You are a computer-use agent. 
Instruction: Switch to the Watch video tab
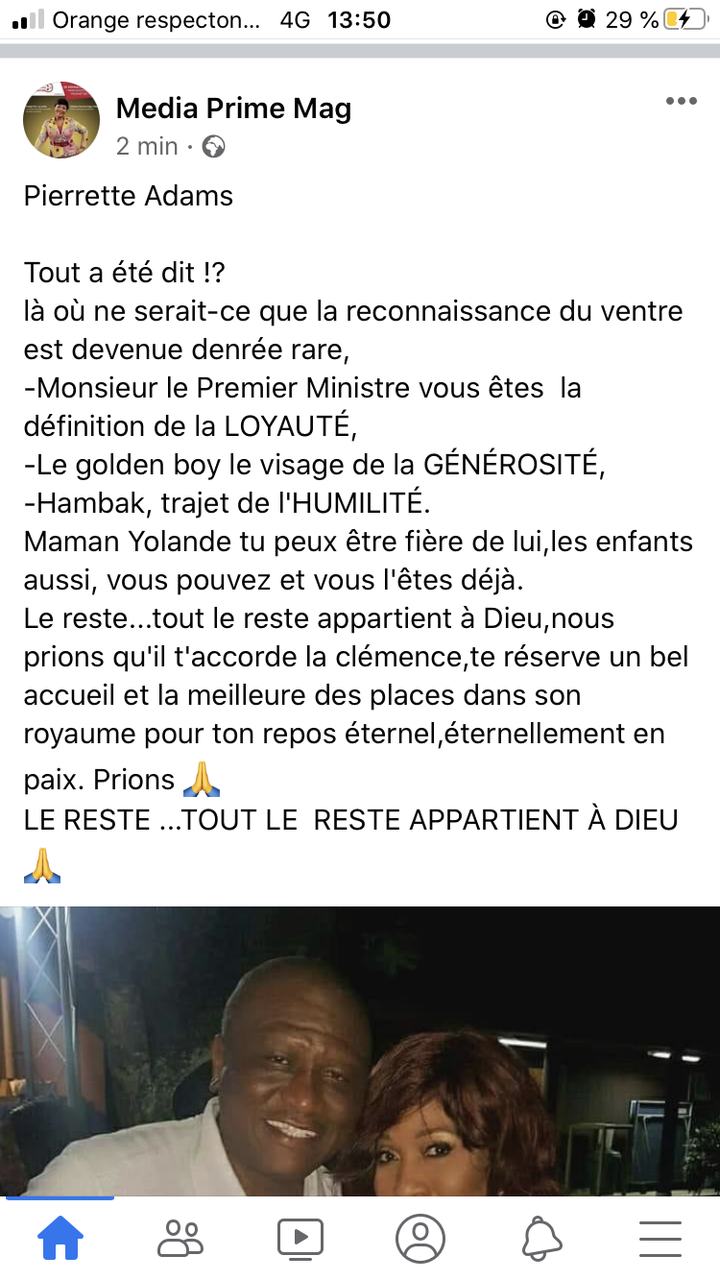[300, 1239]
